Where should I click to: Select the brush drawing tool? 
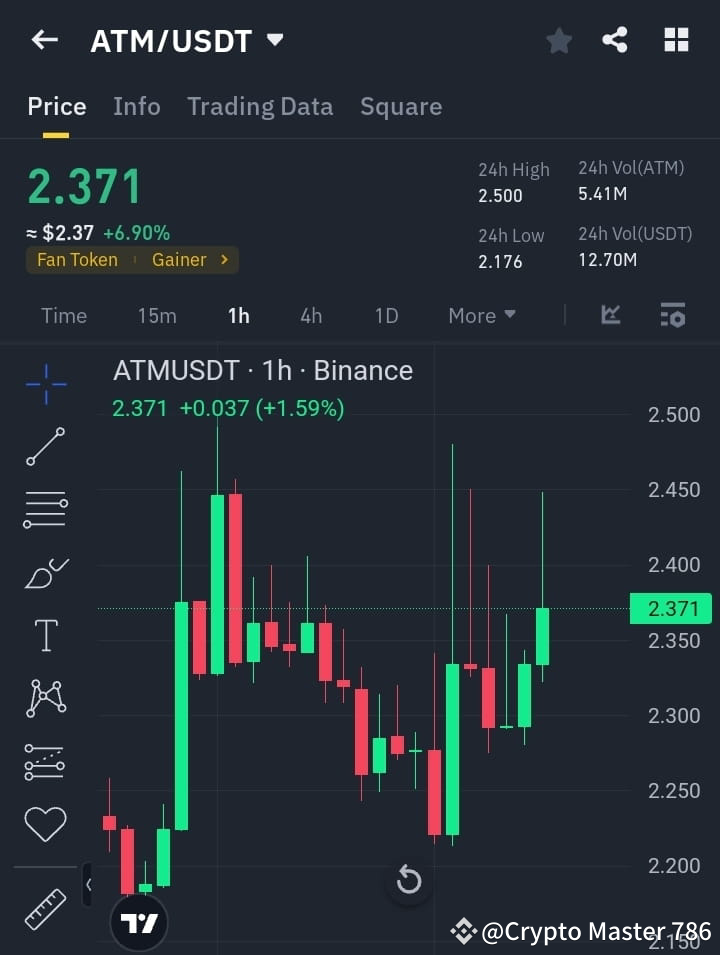(44, 572)
